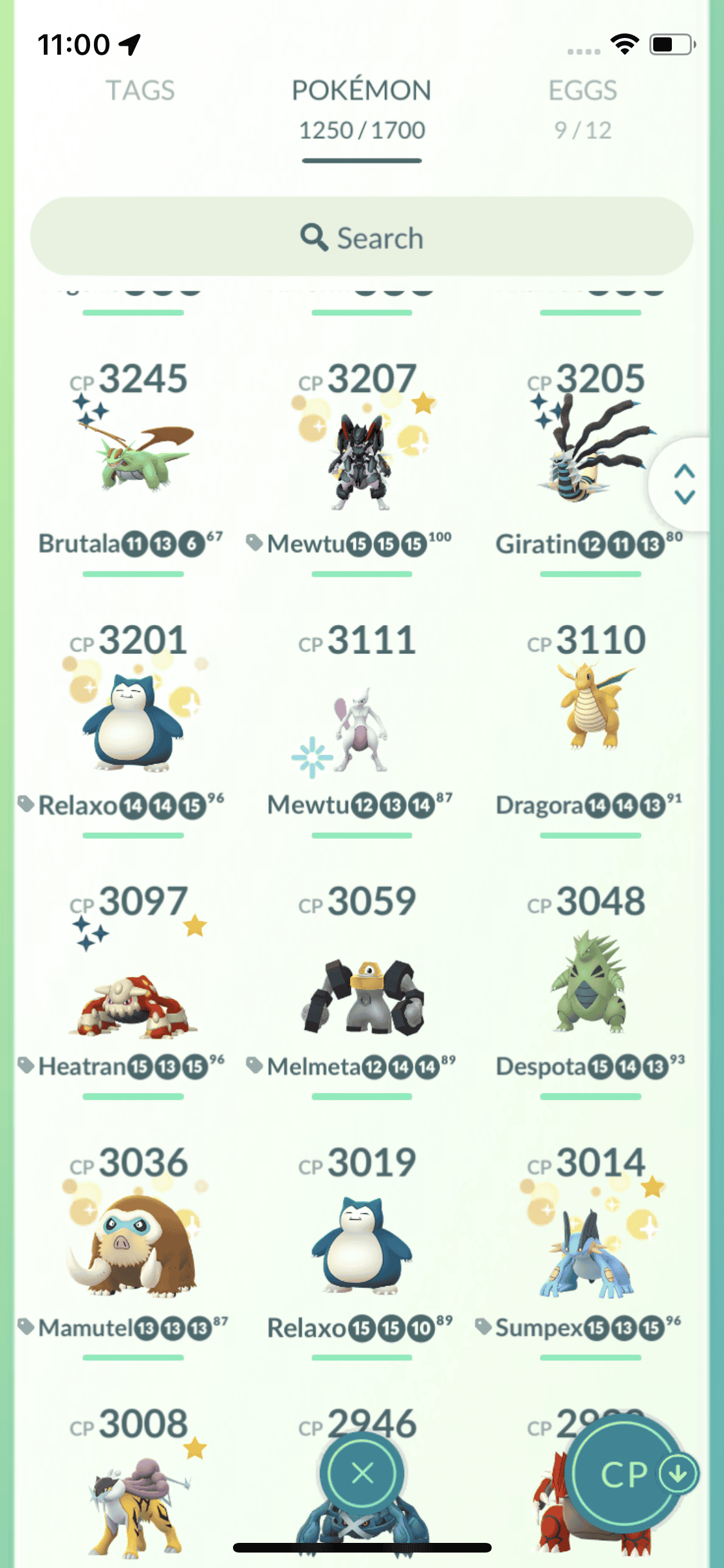
Task: Open Sumpex with CP 3014
Action: pyautogui.click(x=589, y=1249)
